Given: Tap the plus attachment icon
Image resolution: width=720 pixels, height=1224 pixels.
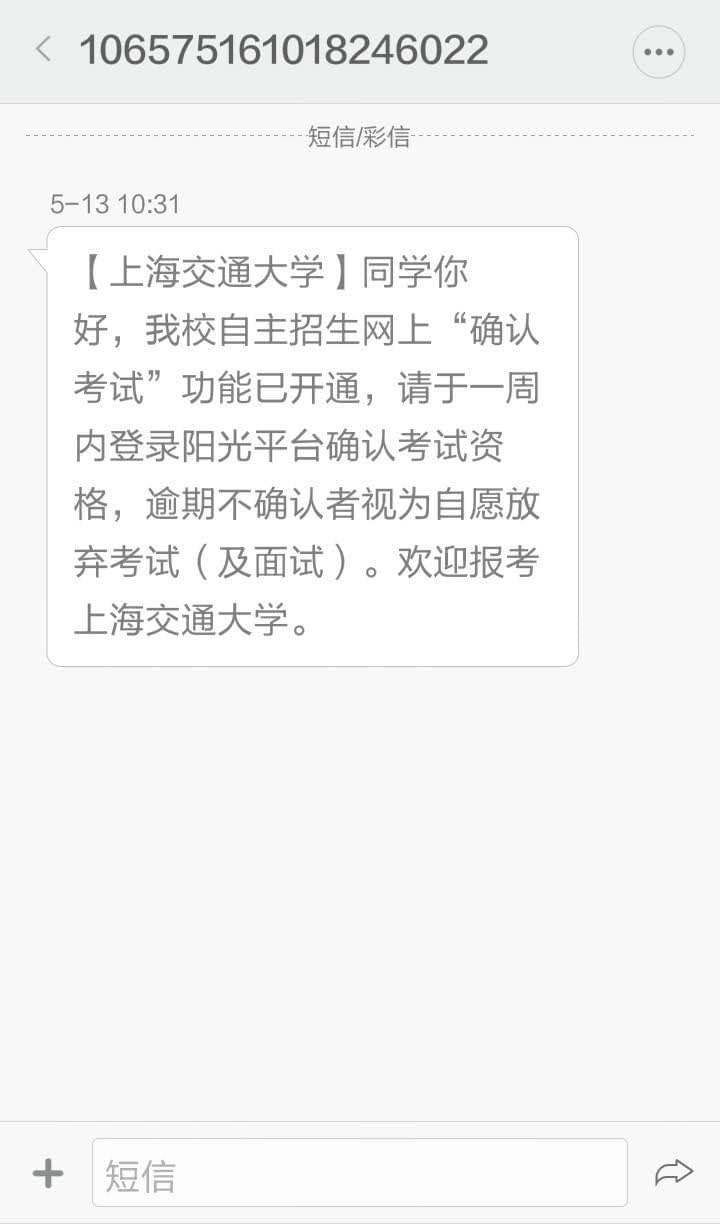Looking at the screenshot, I should tap(48, 1173).
